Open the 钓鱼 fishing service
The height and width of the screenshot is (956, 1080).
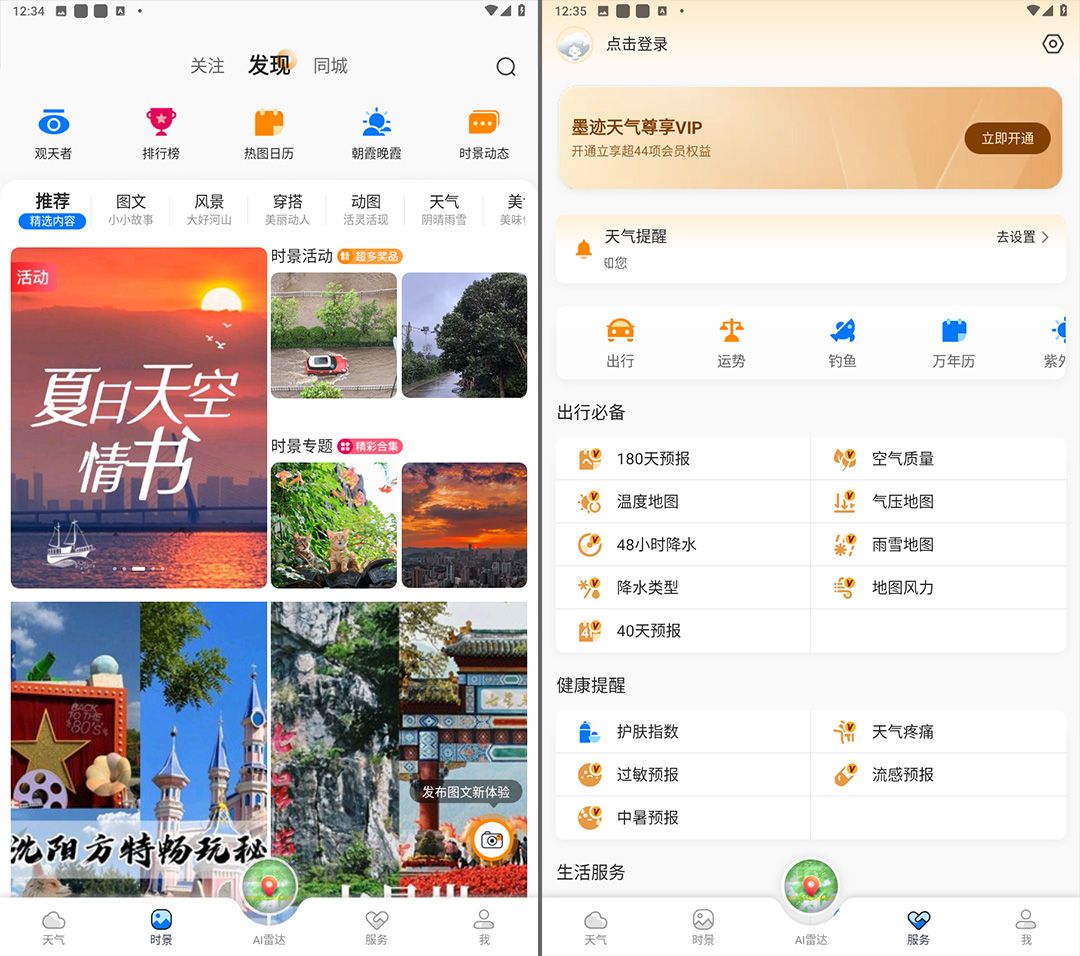click(x=842, y=343)
